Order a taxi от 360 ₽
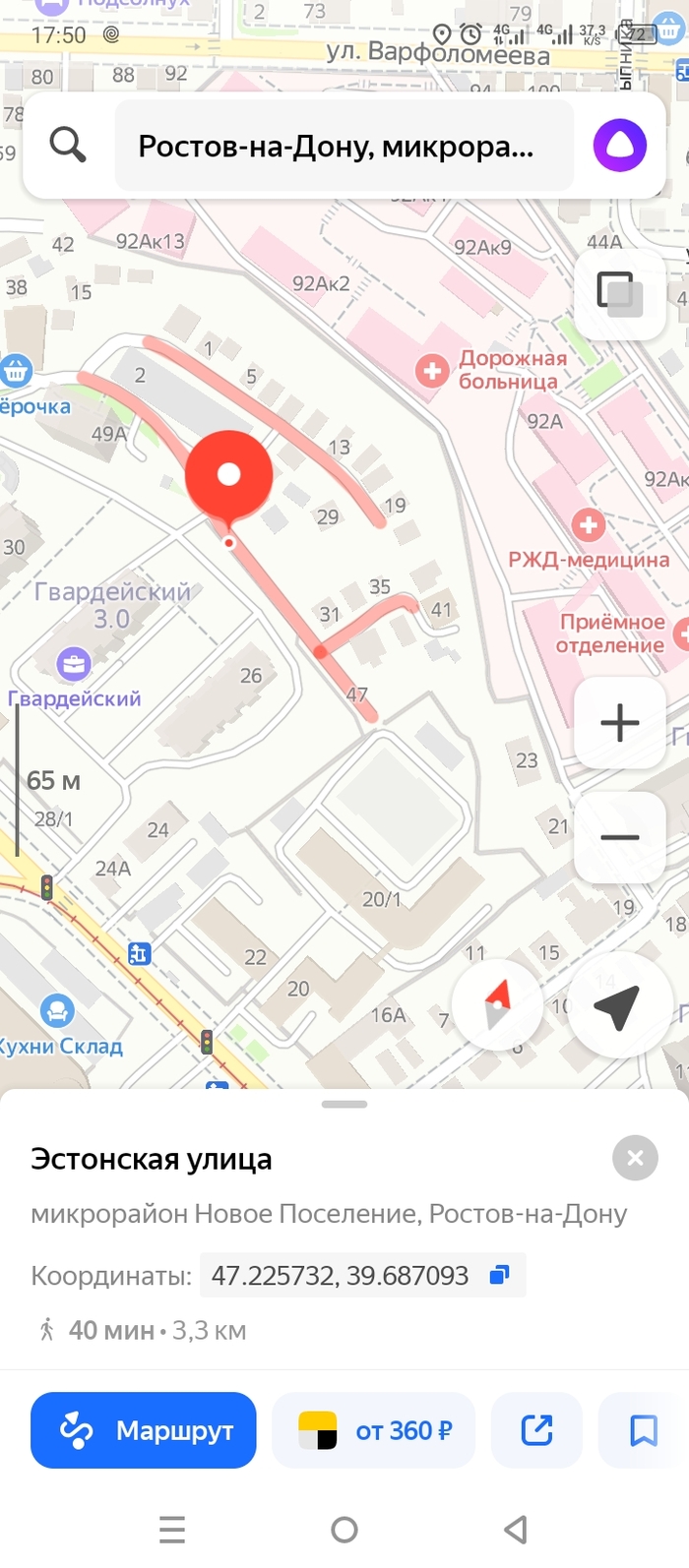The height and width of the screenshot is (1568, 689). coord(374,1430)
